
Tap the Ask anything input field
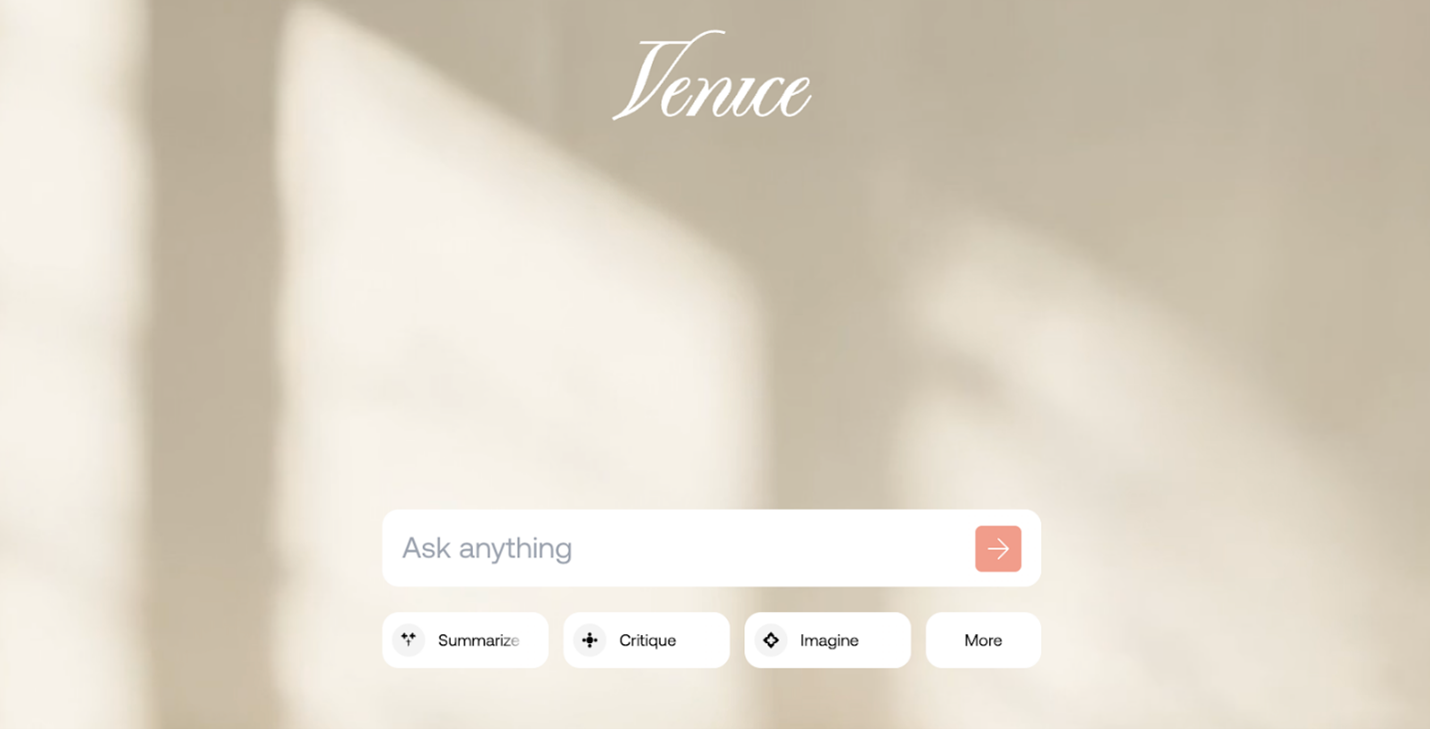[x=670, y=548]
